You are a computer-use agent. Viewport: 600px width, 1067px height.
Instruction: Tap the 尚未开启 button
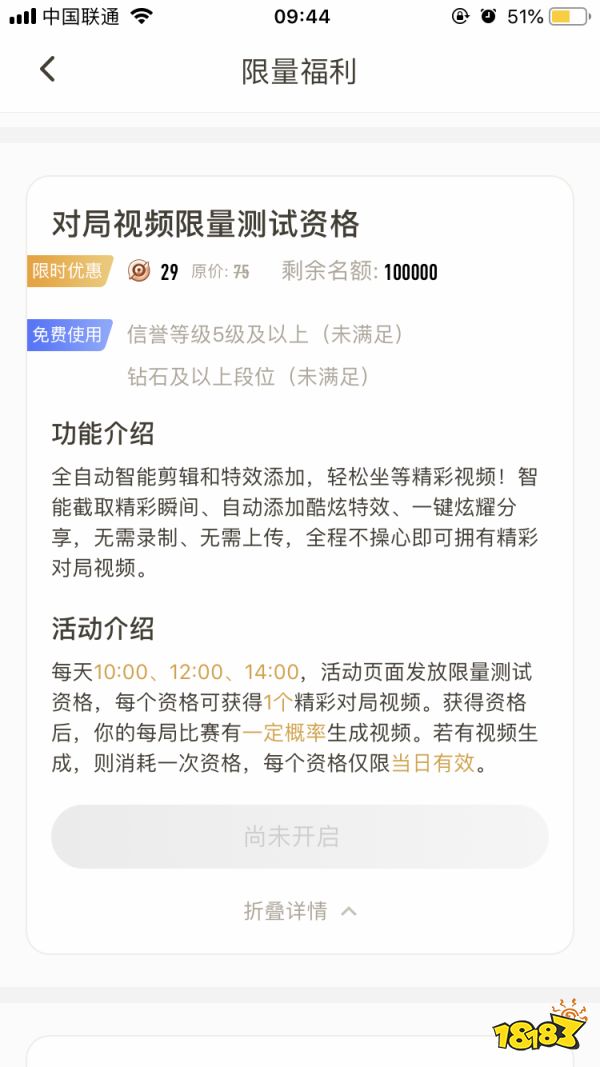[x=299, y=837]
